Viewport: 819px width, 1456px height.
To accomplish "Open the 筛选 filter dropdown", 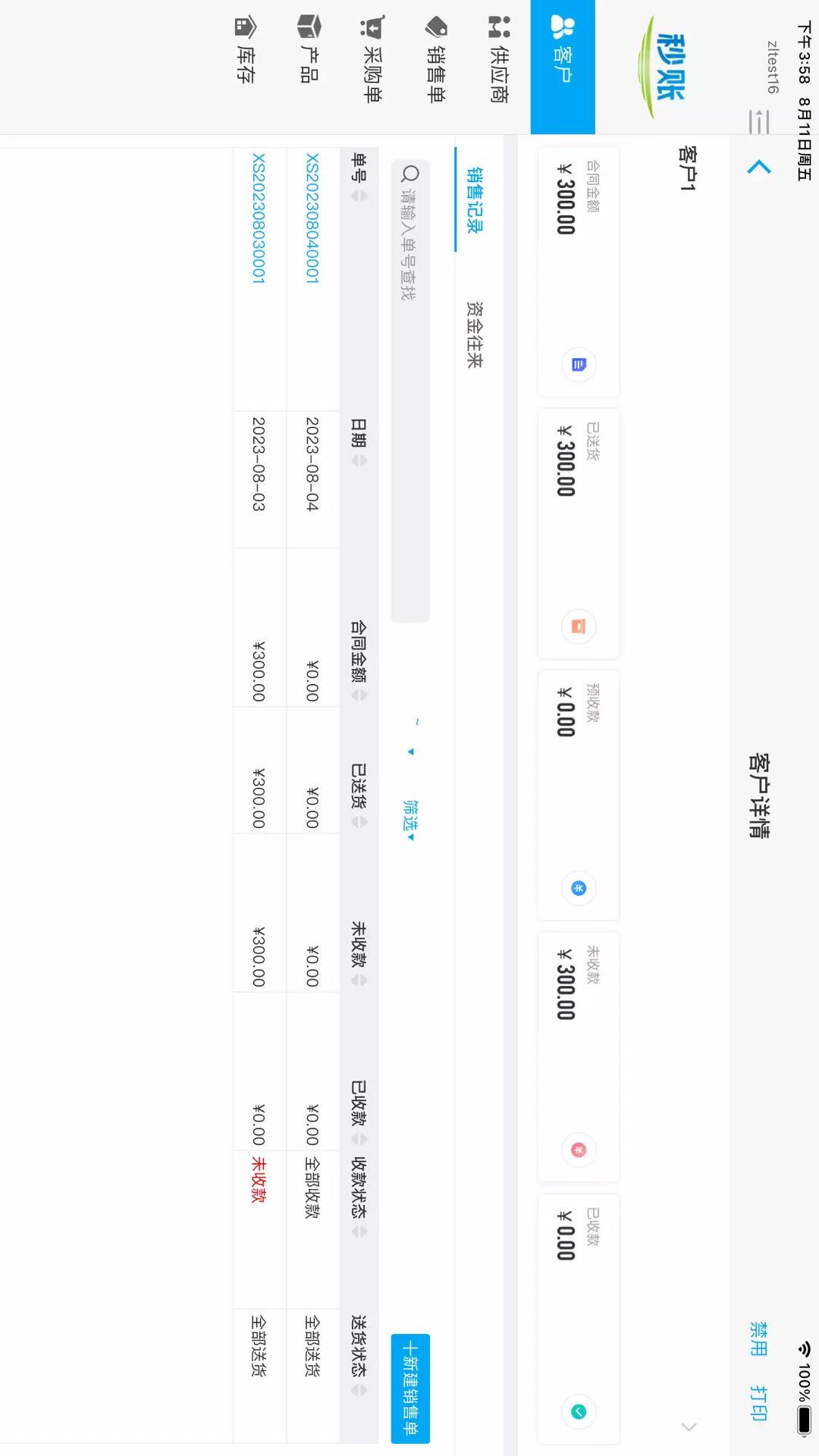I will coord(410,819).
